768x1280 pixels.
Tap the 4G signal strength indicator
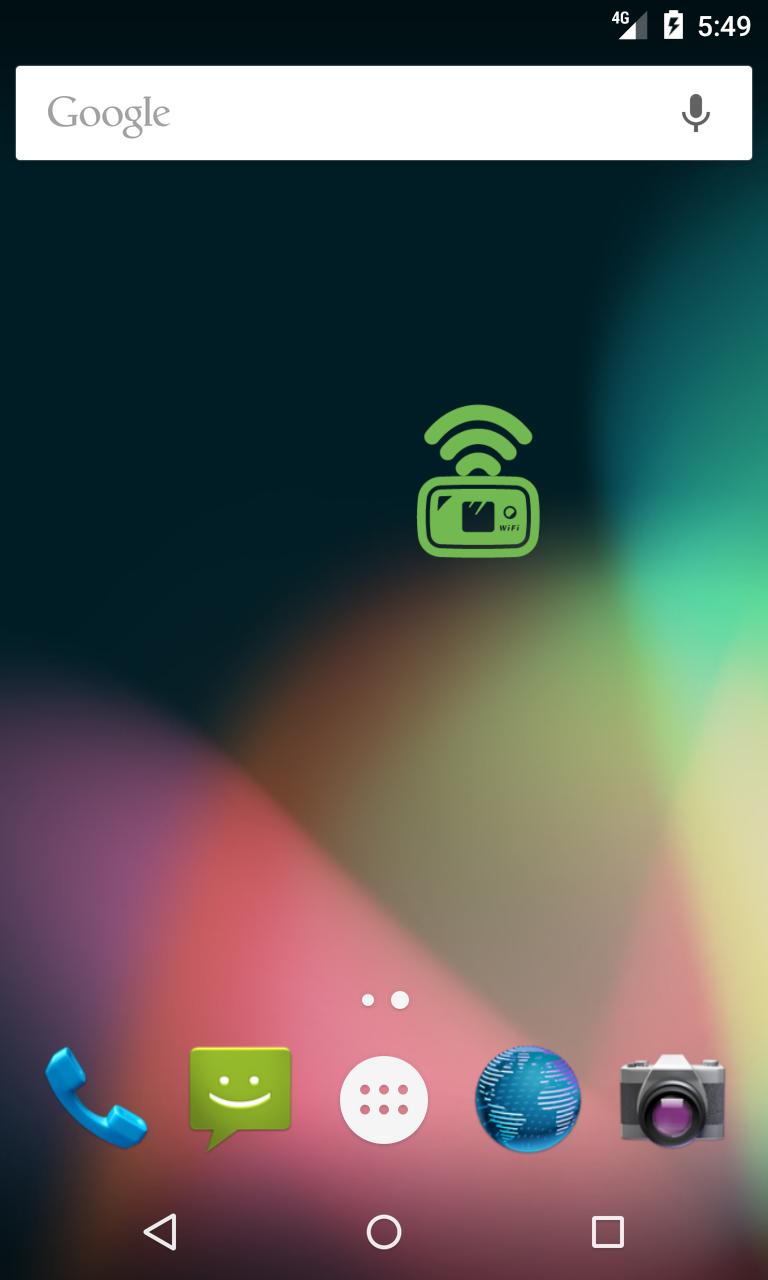click(x=628, y=26)
